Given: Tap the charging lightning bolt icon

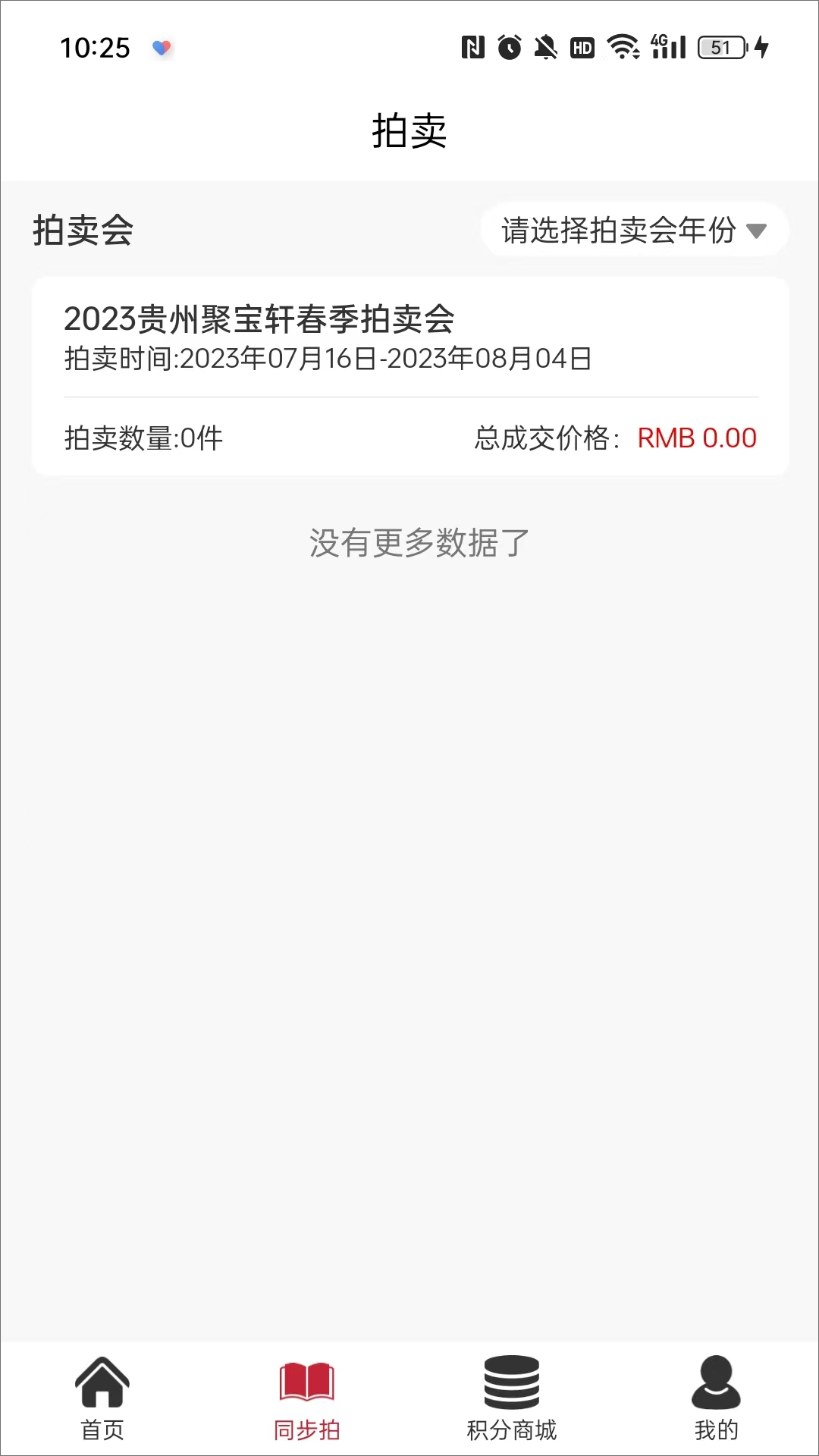Looking at the screenshot, I should point(762,47).
